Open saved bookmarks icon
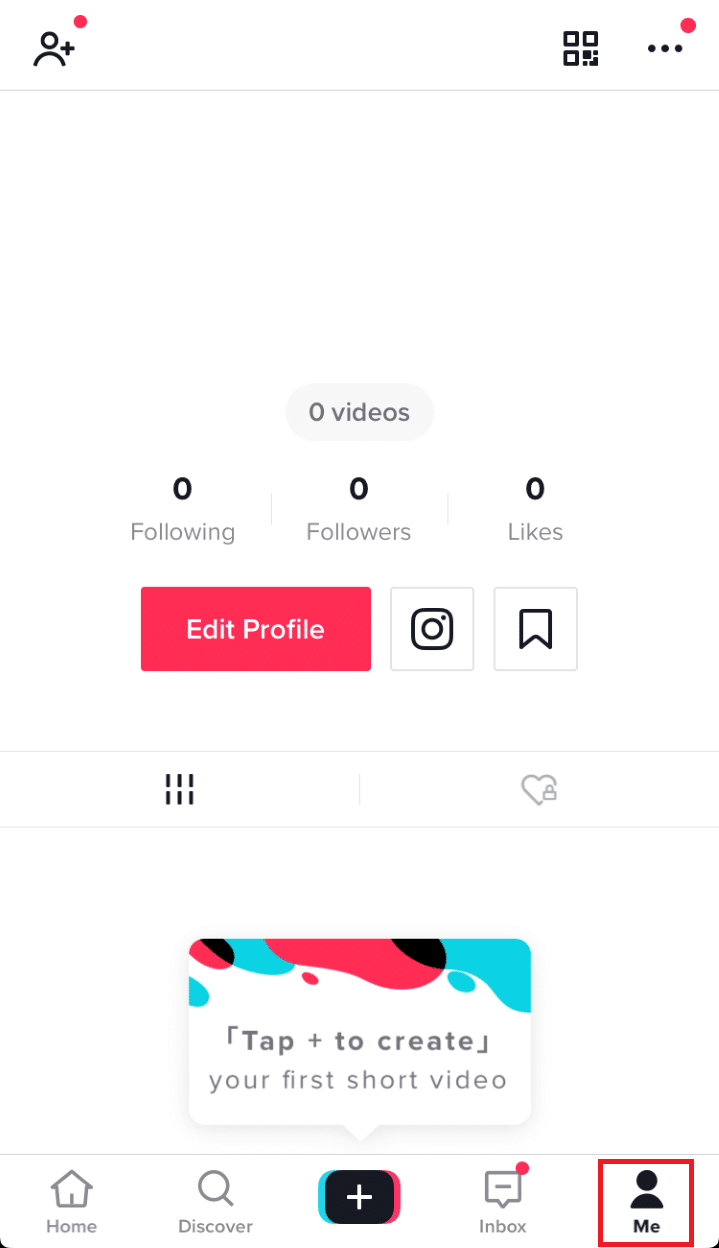 coord(536,629)
